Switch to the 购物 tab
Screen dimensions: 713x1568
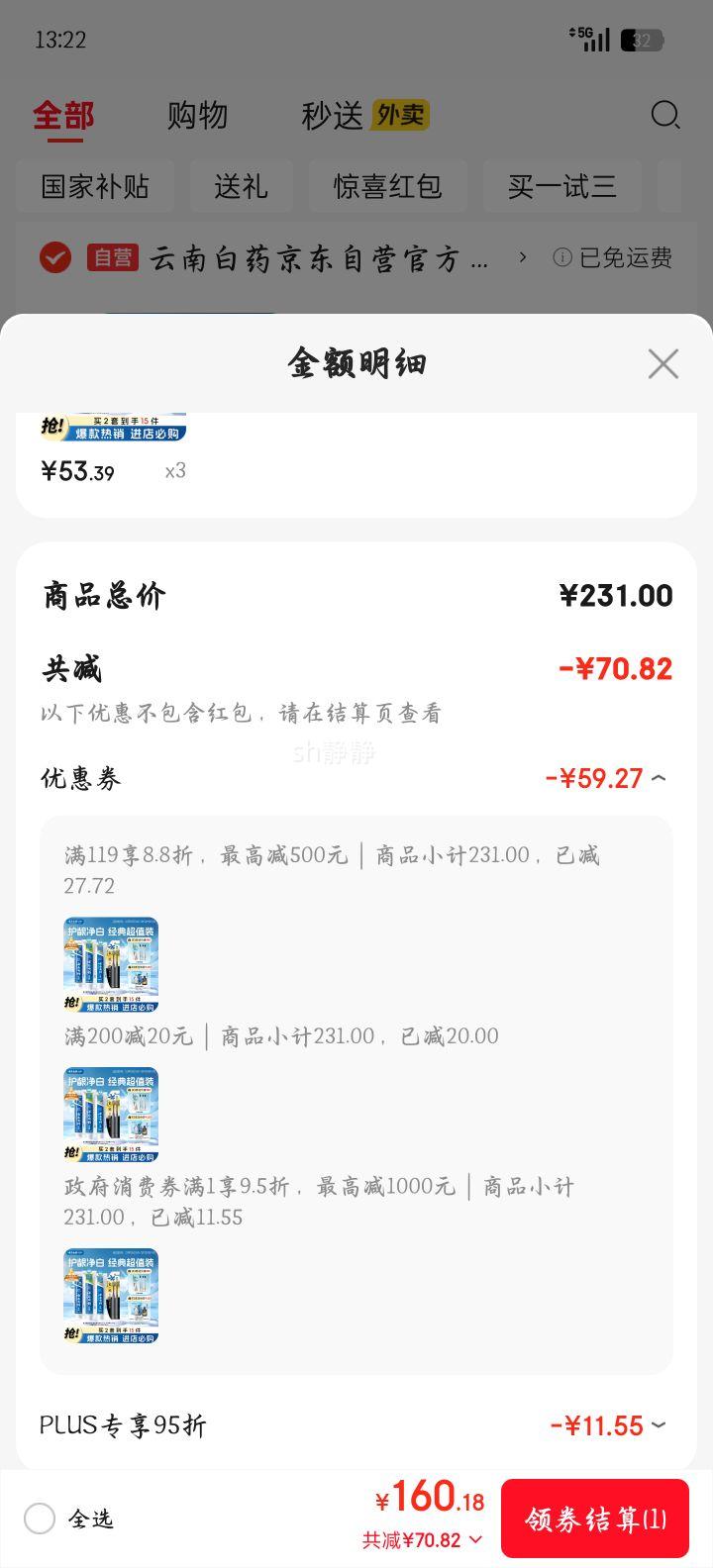click(x=197, y=115)
